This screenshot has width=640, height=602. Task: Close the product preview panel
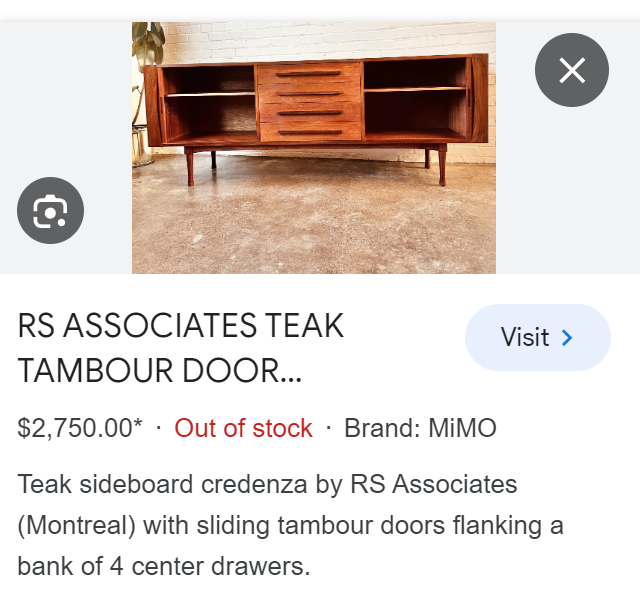click(572, 70)
